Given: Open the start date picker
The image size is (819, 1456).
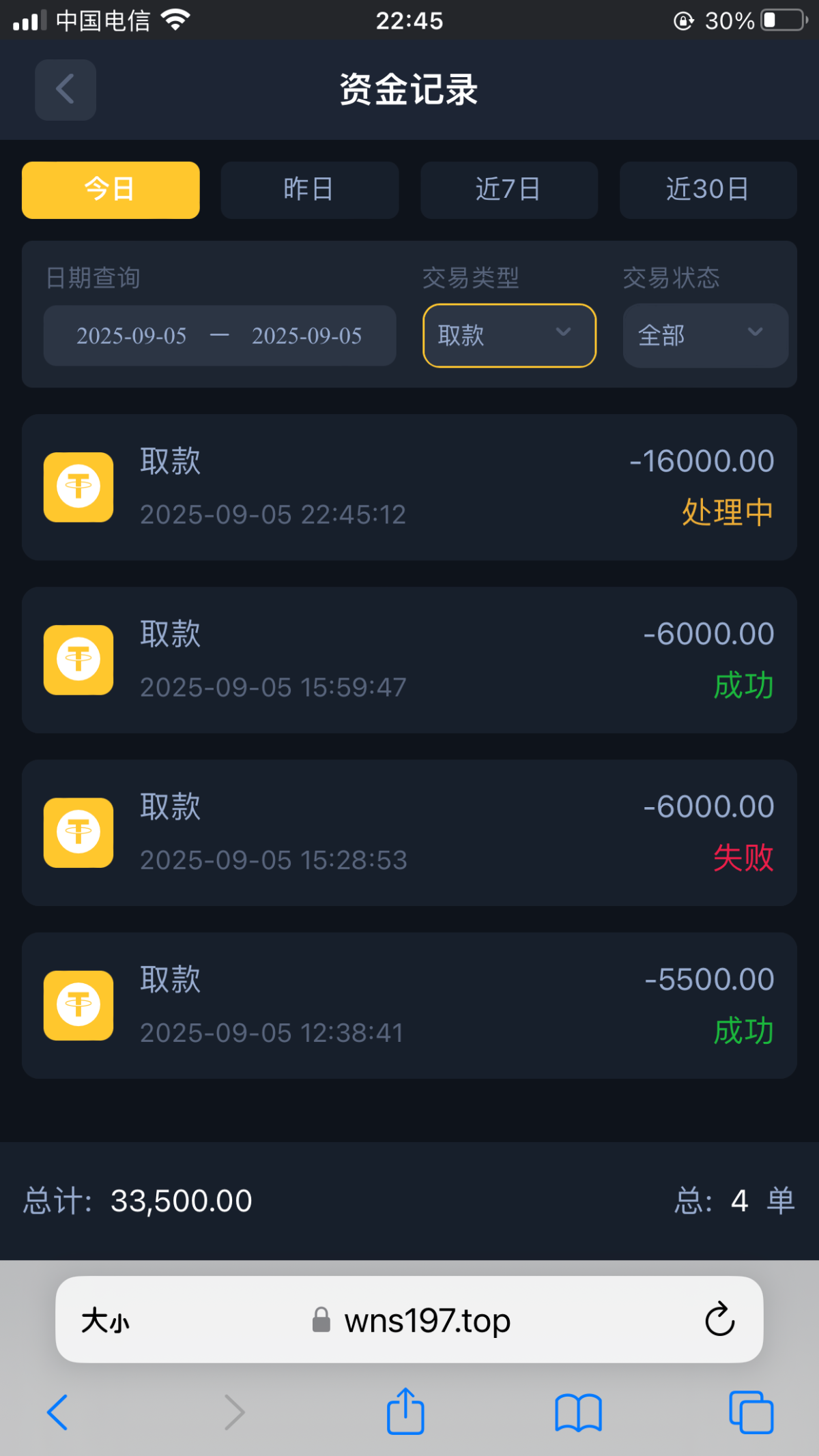Looking at the screenshot, I should pos(132,336).
